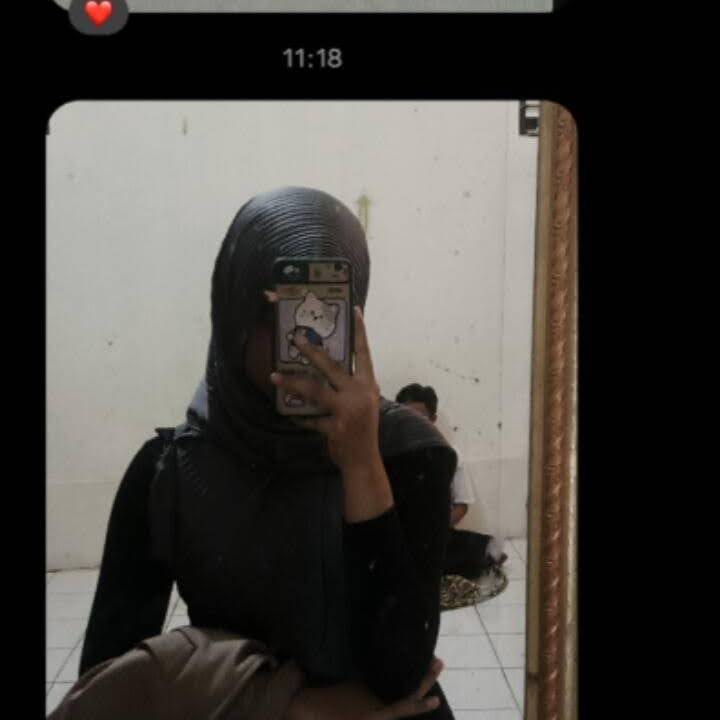This screenshot has width=720, height=720.
Task: Open the mirror selfie photo message
Action: 311,410
